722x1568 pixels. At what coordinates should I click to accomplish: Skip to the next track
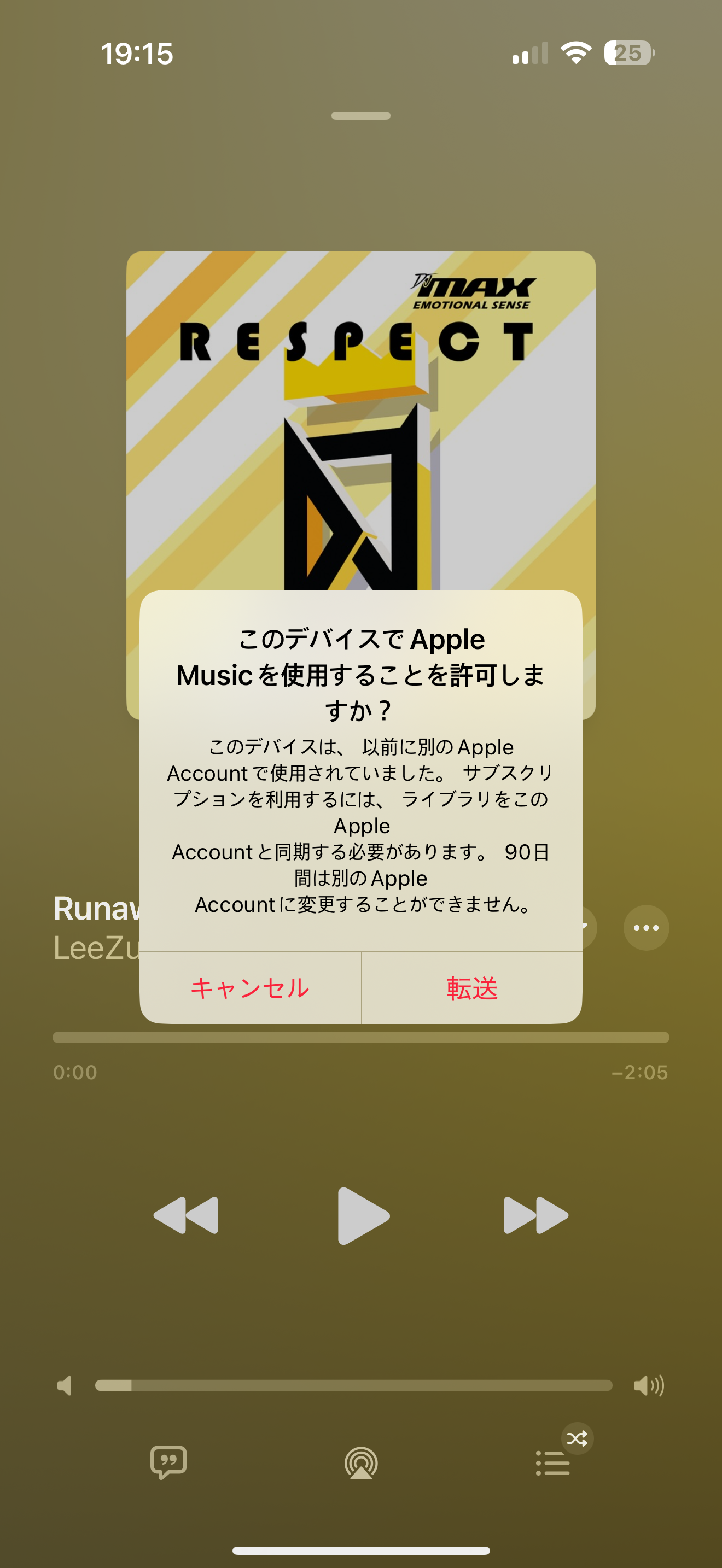535,1215
